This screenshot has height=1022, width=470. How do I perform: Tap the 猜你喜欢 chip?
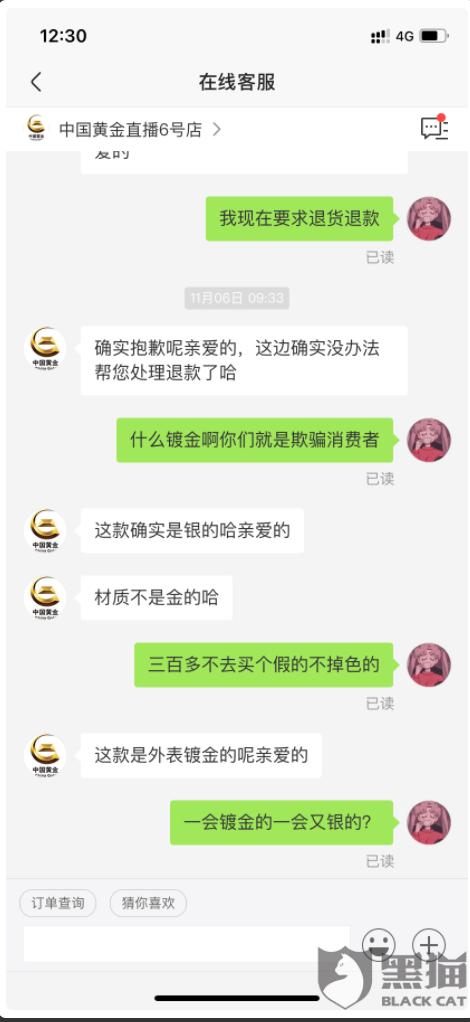pos(148,903)
